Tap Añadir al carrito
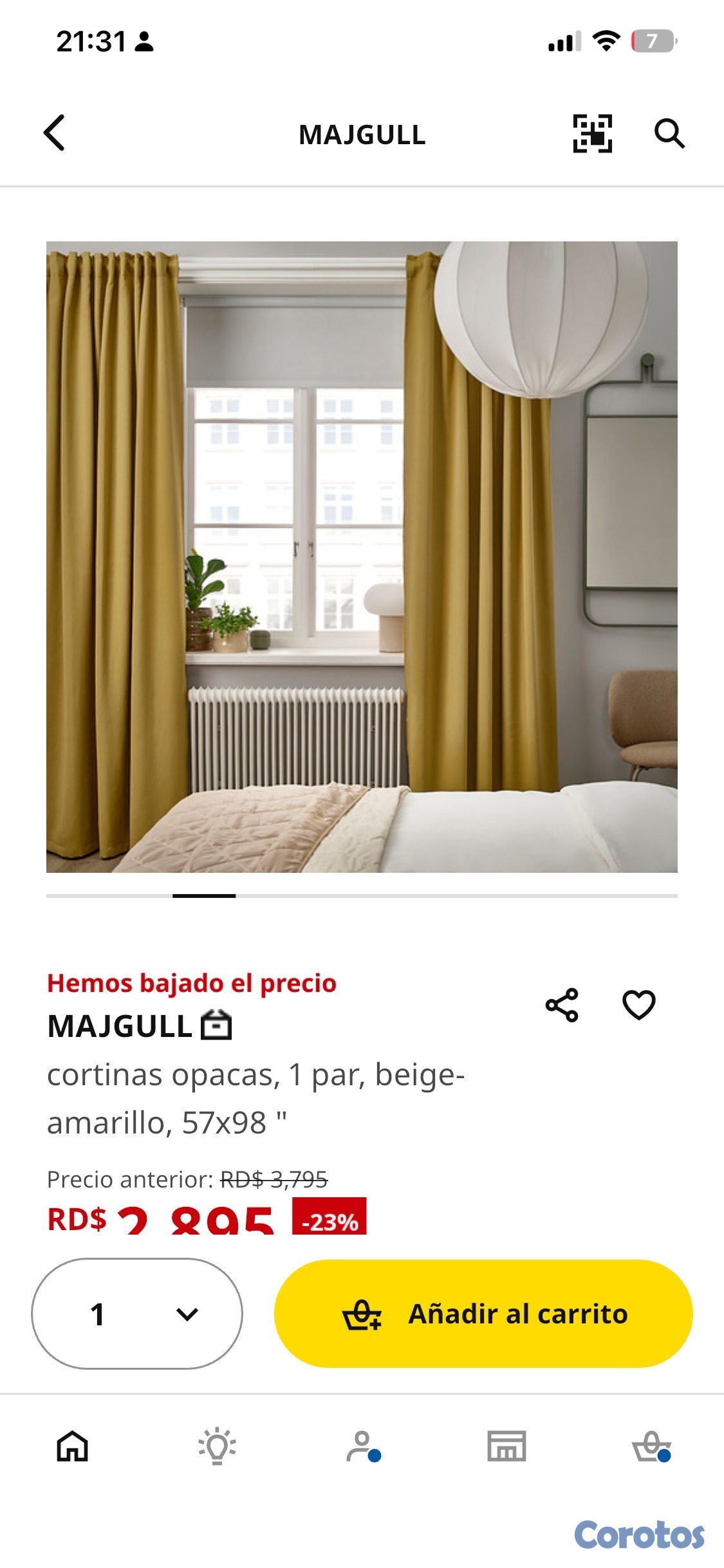Screen dimensions: 724x1568 483,1313
